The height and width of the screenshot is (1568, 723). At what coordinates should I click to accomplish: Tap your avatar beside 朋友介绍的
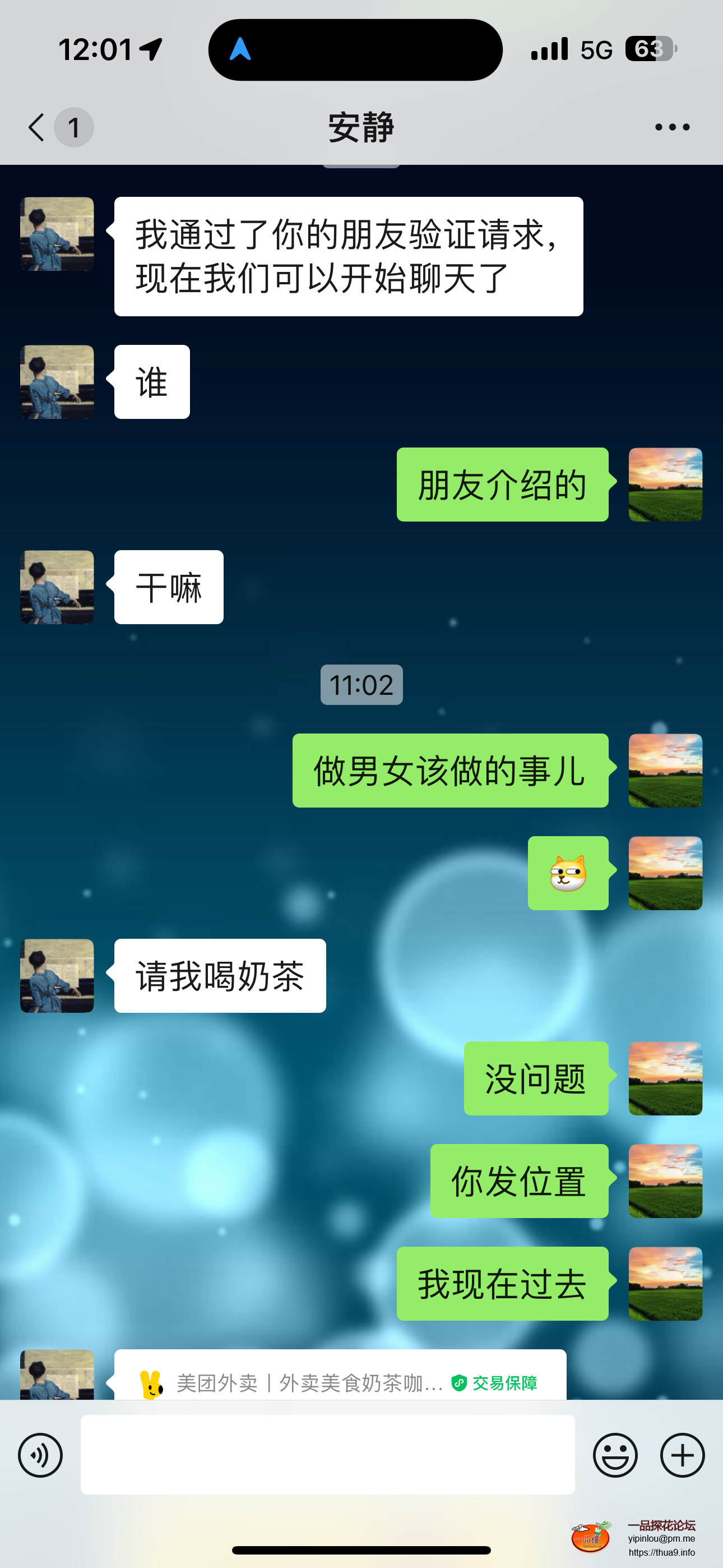click(665, 485)
